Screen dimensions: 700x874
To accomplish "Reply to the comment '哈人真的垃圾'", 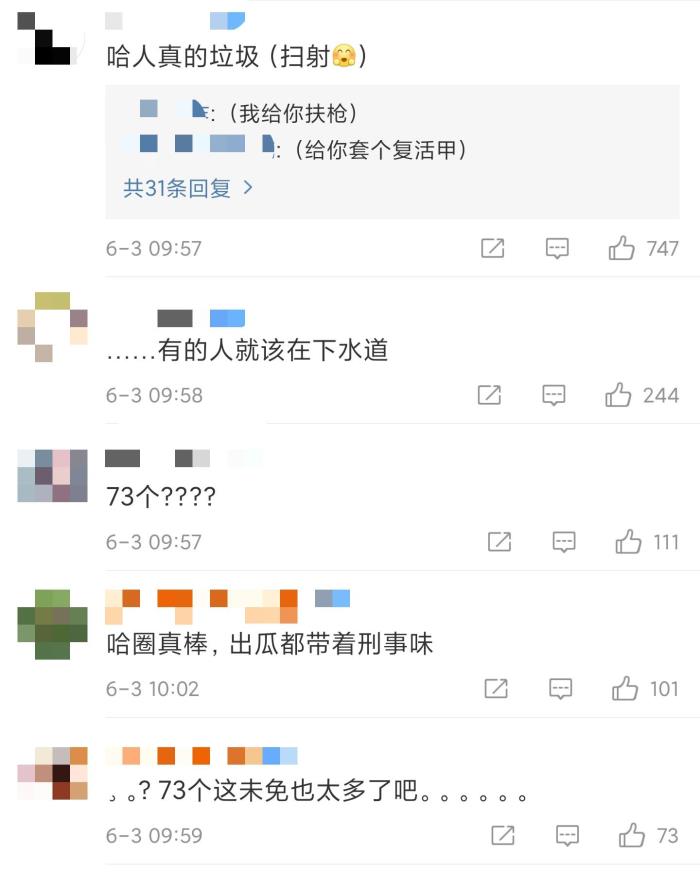I will (x=557, y=248).
